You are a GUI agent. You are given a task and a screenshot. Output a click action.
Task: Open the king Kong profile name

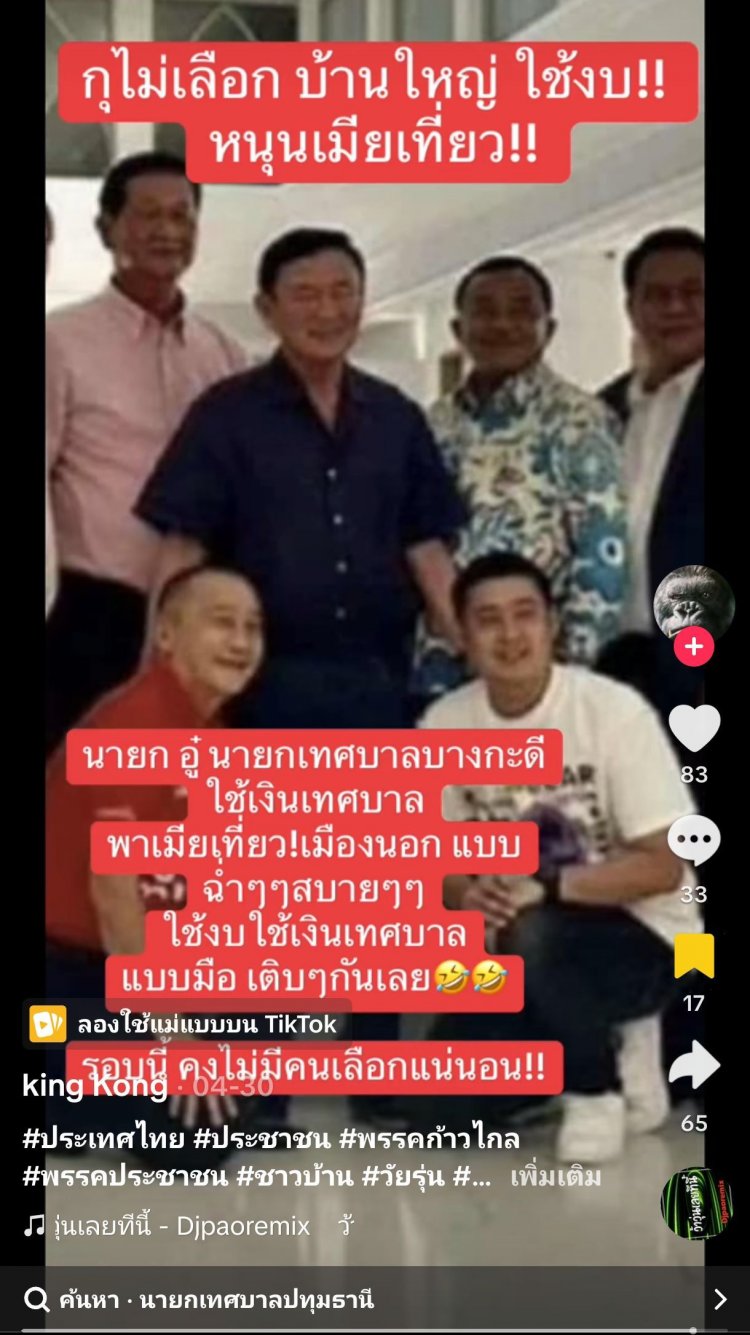click(94, 1085)
